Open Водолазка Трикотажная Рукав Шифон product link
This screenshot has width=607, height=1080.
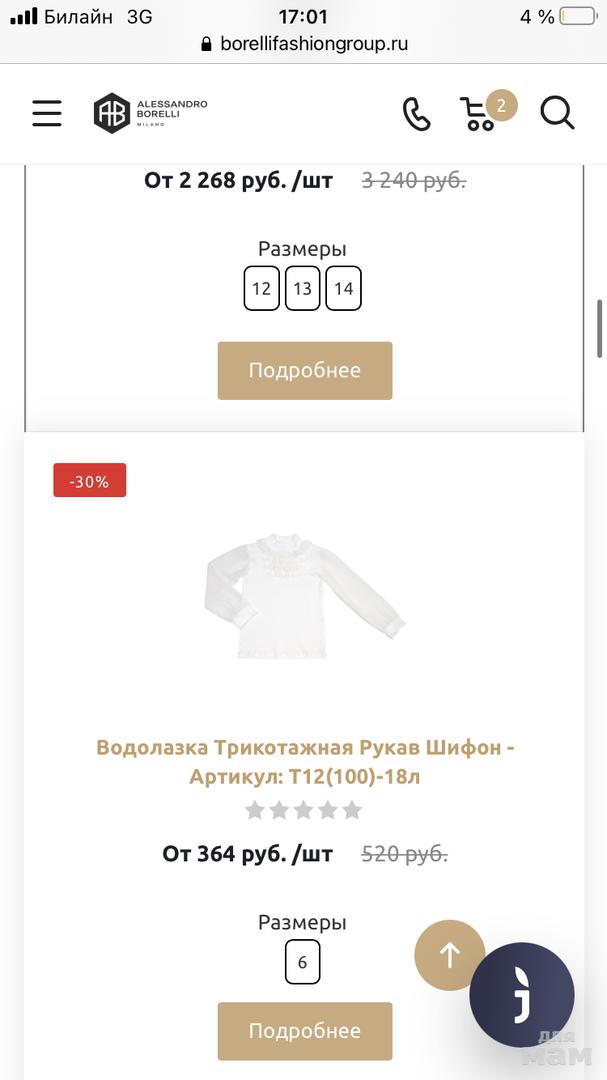click(305, 762)
